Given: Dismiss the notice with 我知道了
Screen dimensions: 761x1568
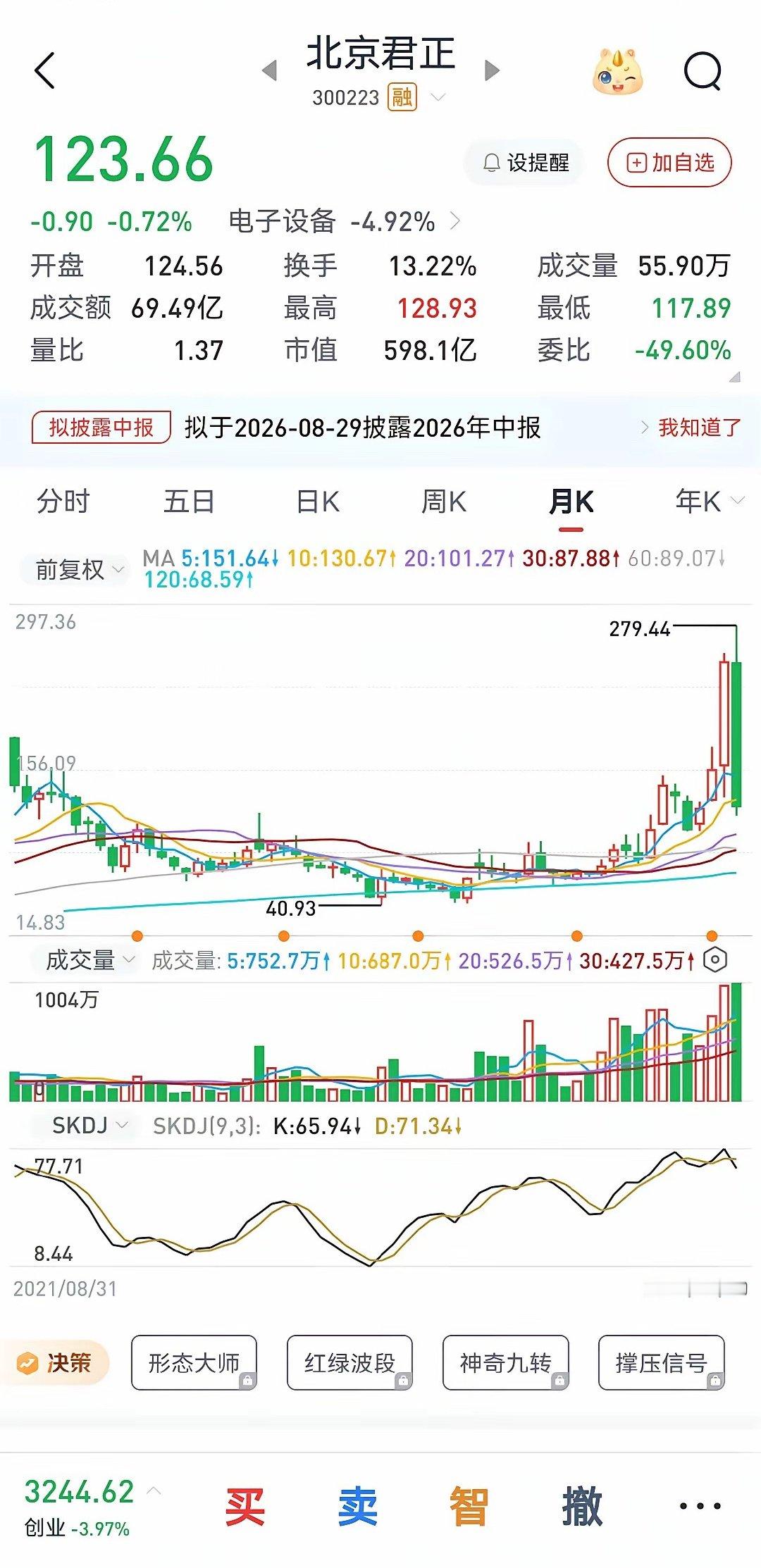Looking at the screenshot, I should click(x=700, y=427).
